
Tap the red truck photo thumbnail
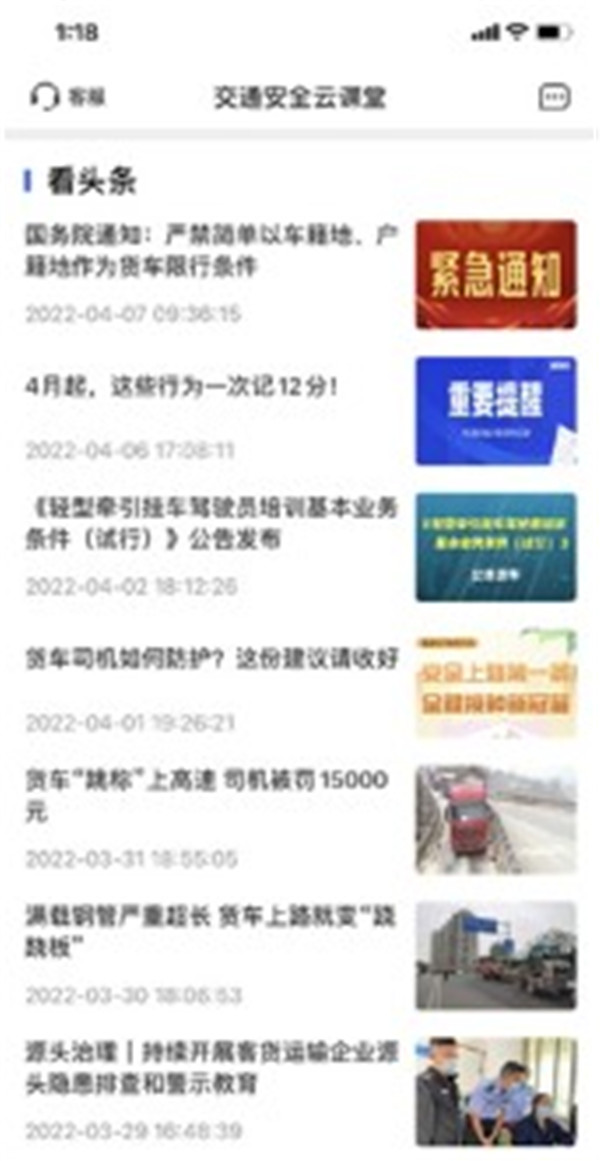[495, 819]
